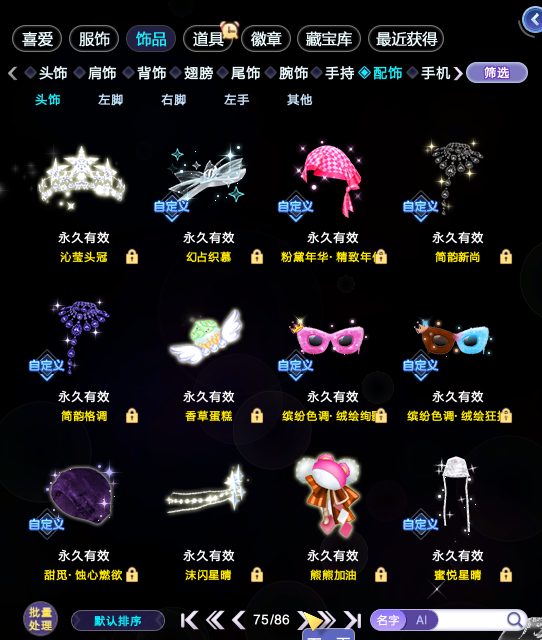Open the 道具 tab
Screen dimensions: 542x640
[x=208, y=39]
